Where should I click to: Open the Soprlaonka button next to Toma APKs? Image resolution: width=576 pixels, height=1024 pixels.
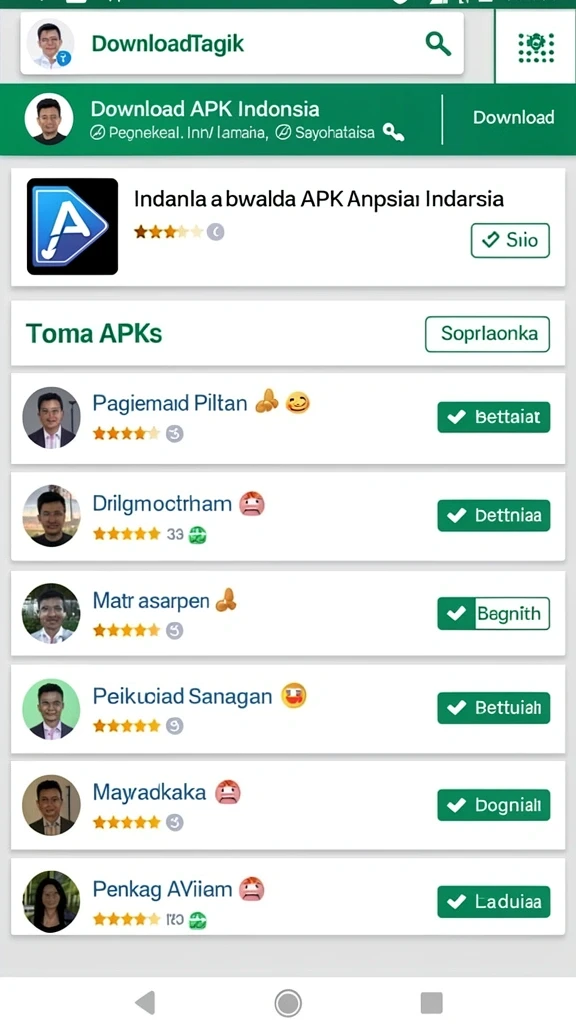pos(487,334)
